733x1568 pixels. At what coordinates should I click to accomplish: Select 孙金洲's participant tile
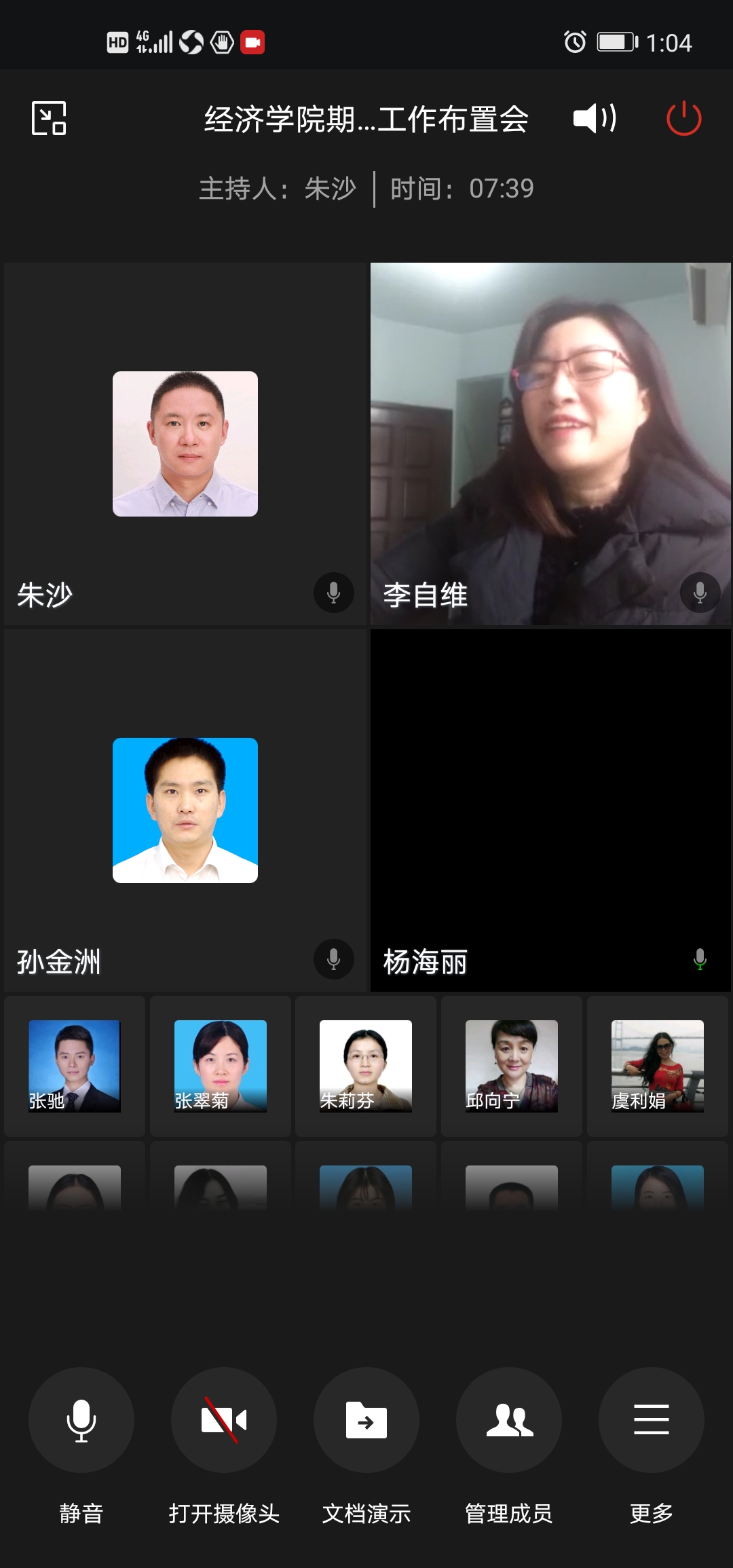click(185, 810)
